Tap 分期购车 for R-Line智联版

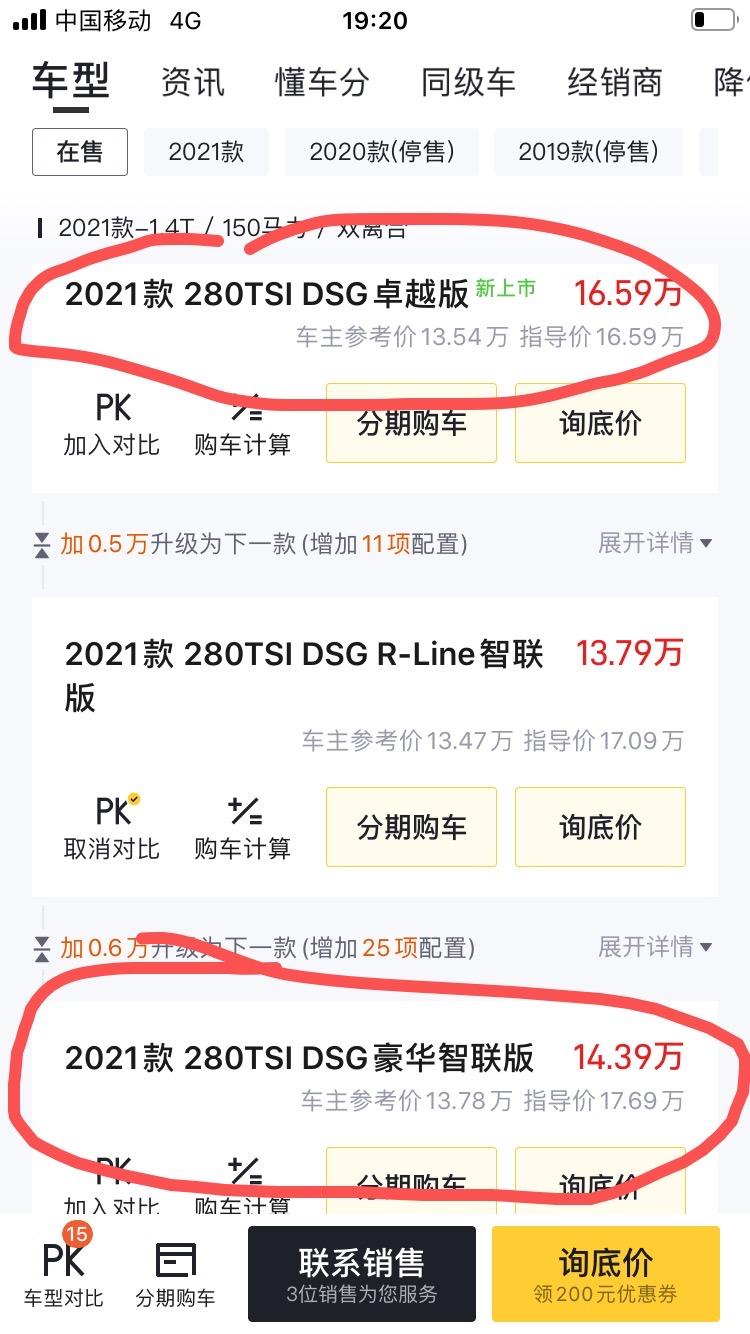tap(411, 827)
